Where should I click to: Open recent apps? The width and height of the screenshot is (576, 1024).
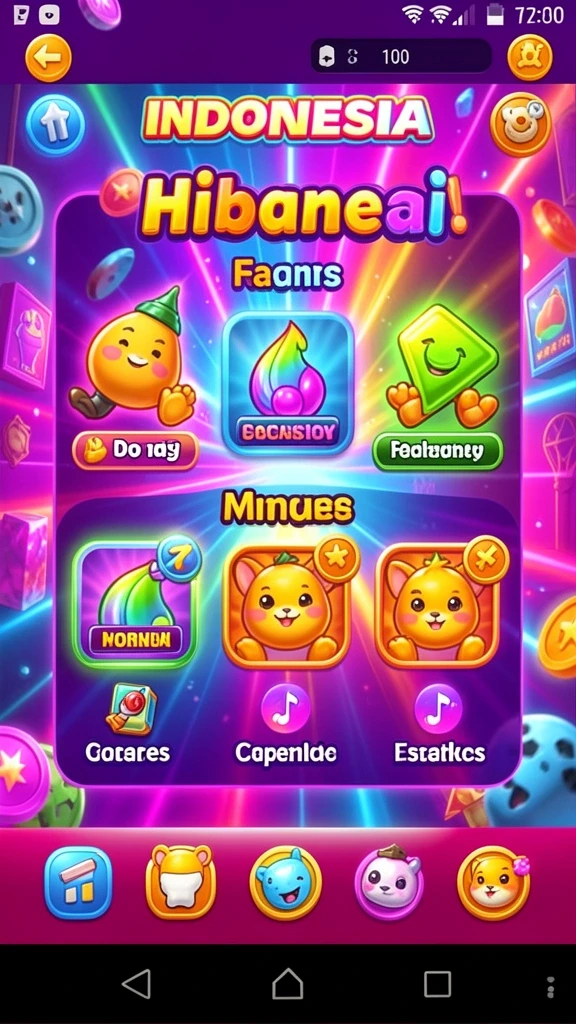438,984
